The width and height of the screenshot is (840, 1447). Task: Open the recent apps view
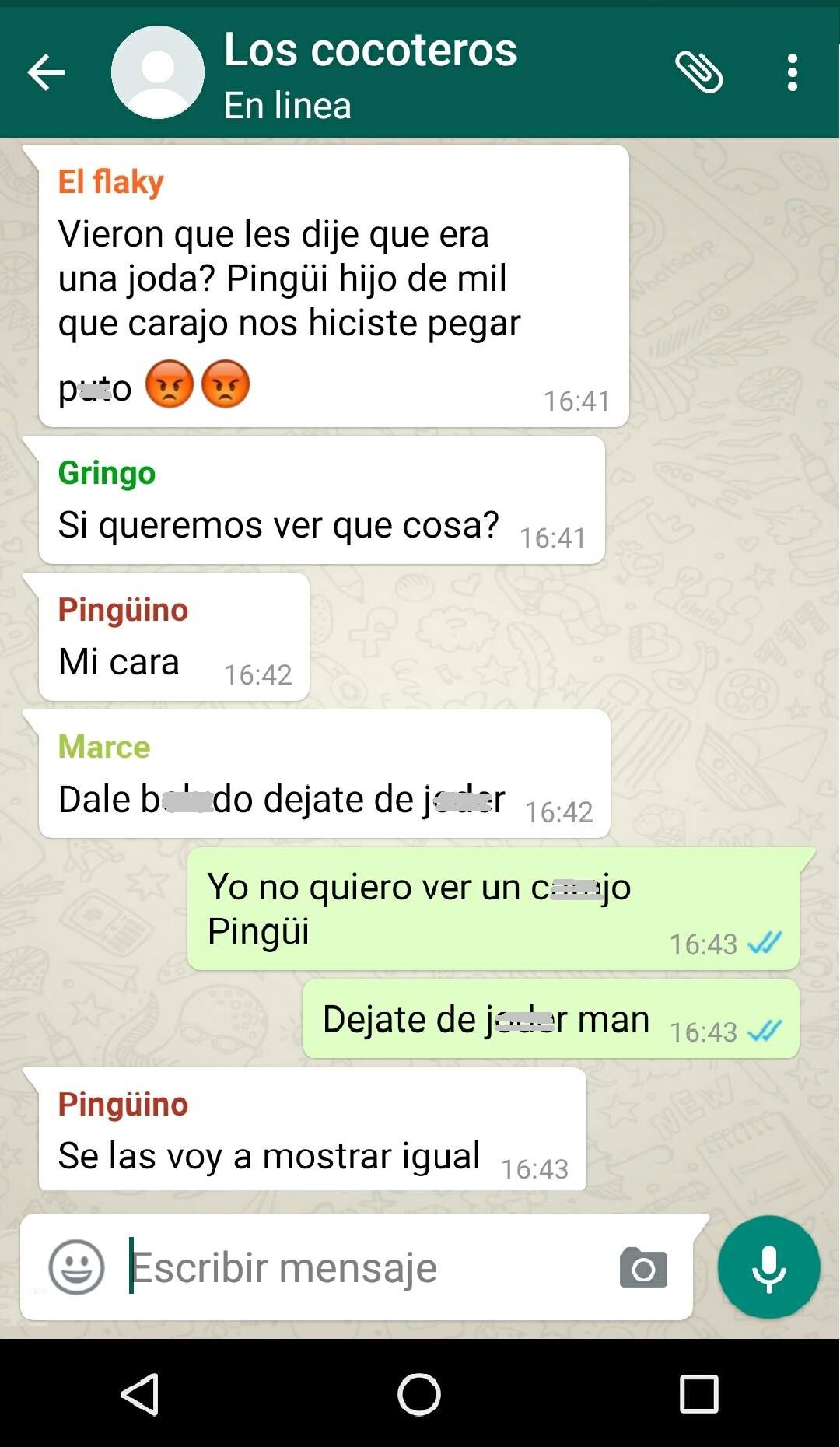pos(698,1393)
